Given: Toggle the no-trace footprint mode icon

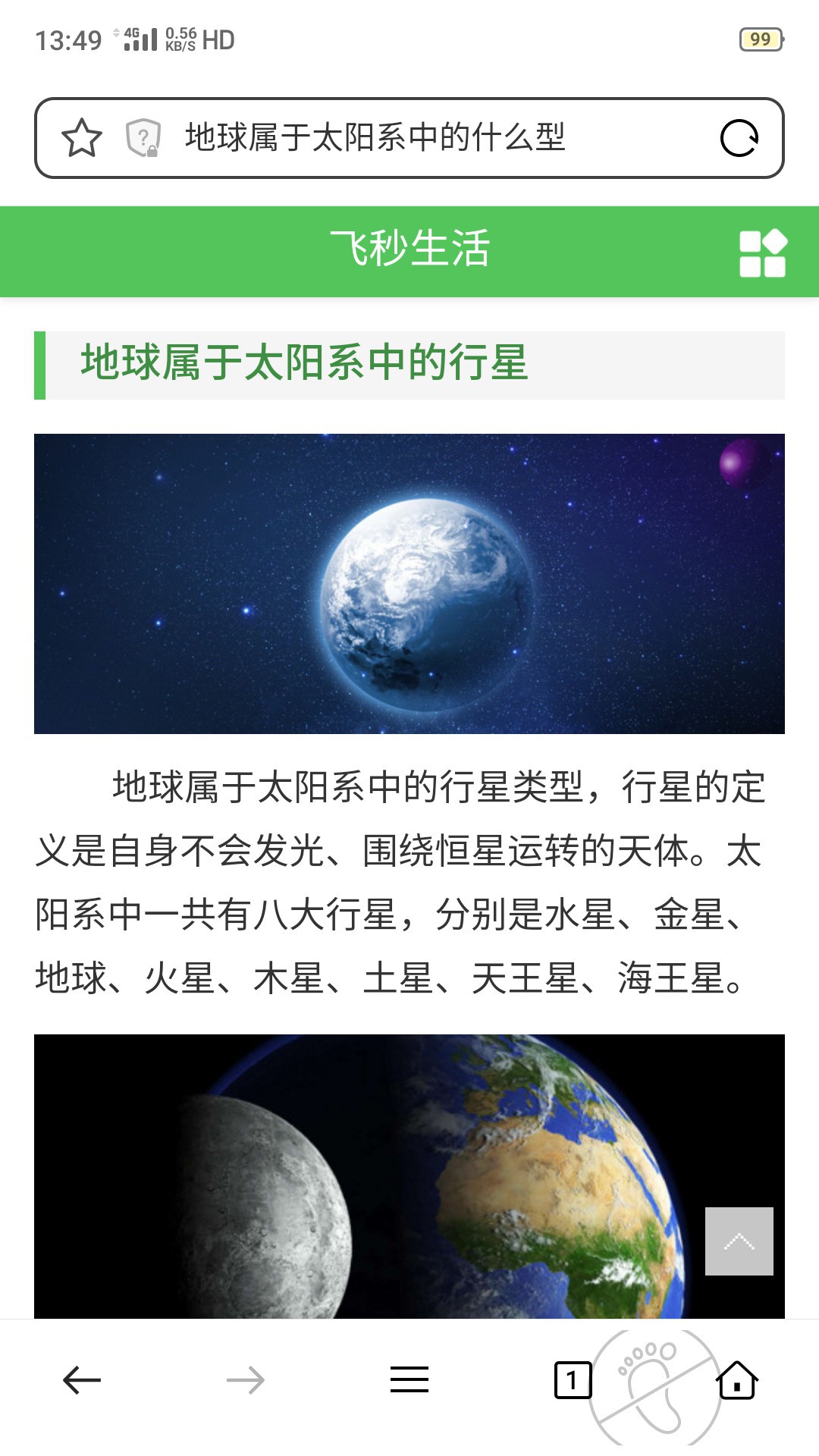Looking at the screenshot, I should 654,1388.
